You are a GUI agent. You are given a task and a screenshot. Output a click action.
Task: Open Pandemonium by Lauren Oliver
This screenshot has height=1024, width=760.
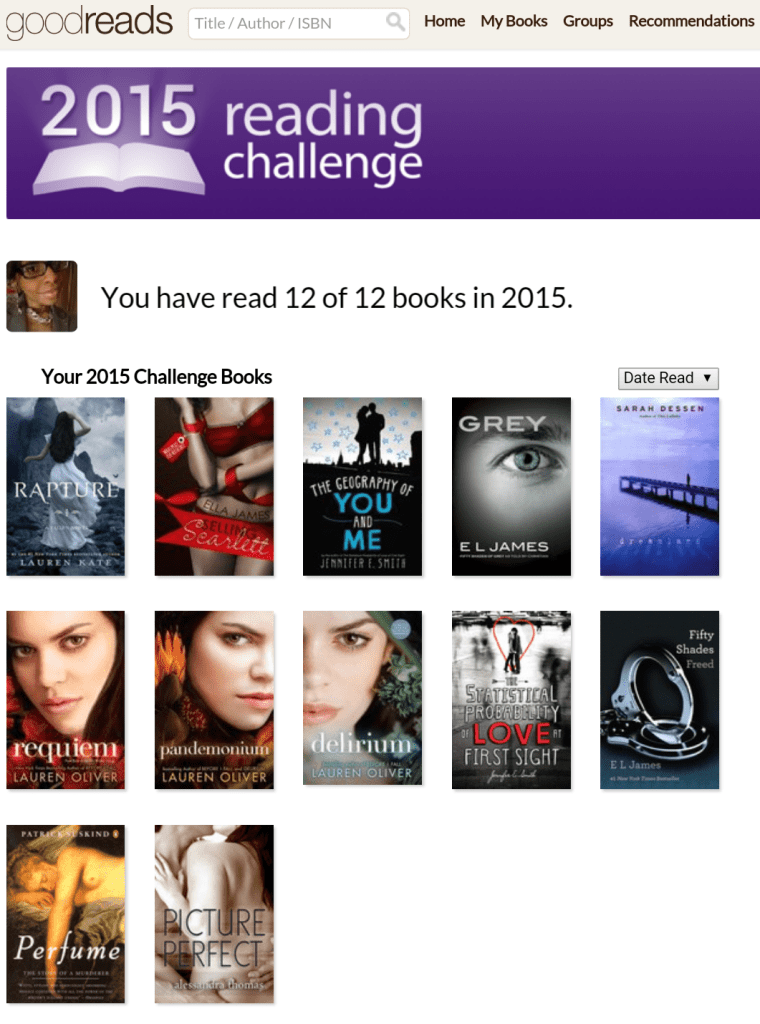point(213,698)
